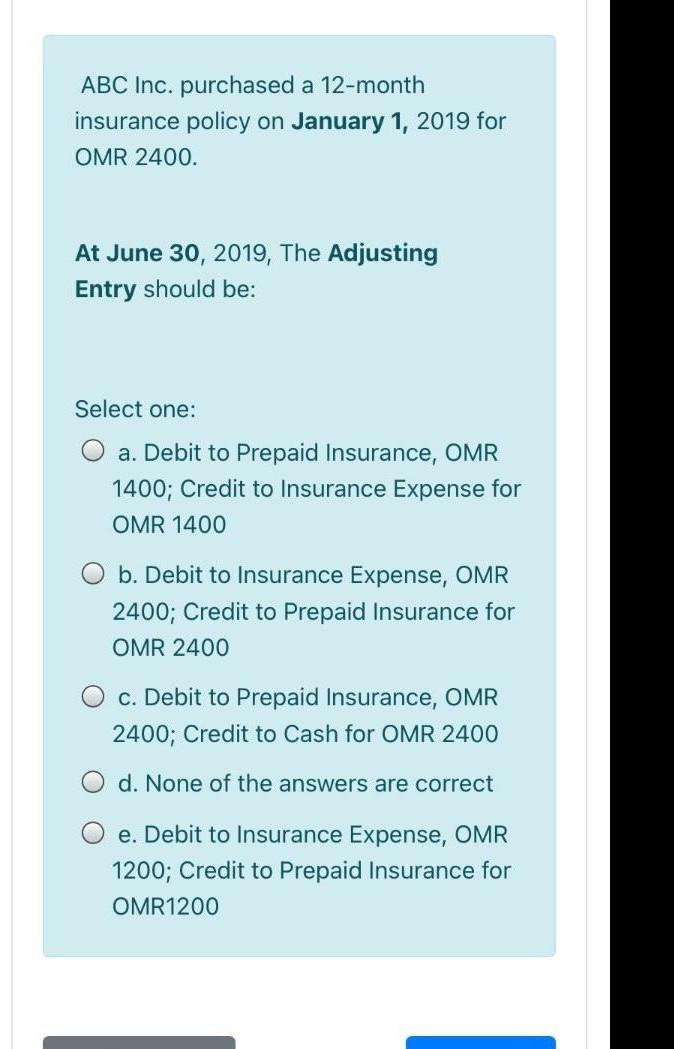Select option b, Debit Insurance Expense OMR 2400
The image size is (674, 1049).
point(93,575)
